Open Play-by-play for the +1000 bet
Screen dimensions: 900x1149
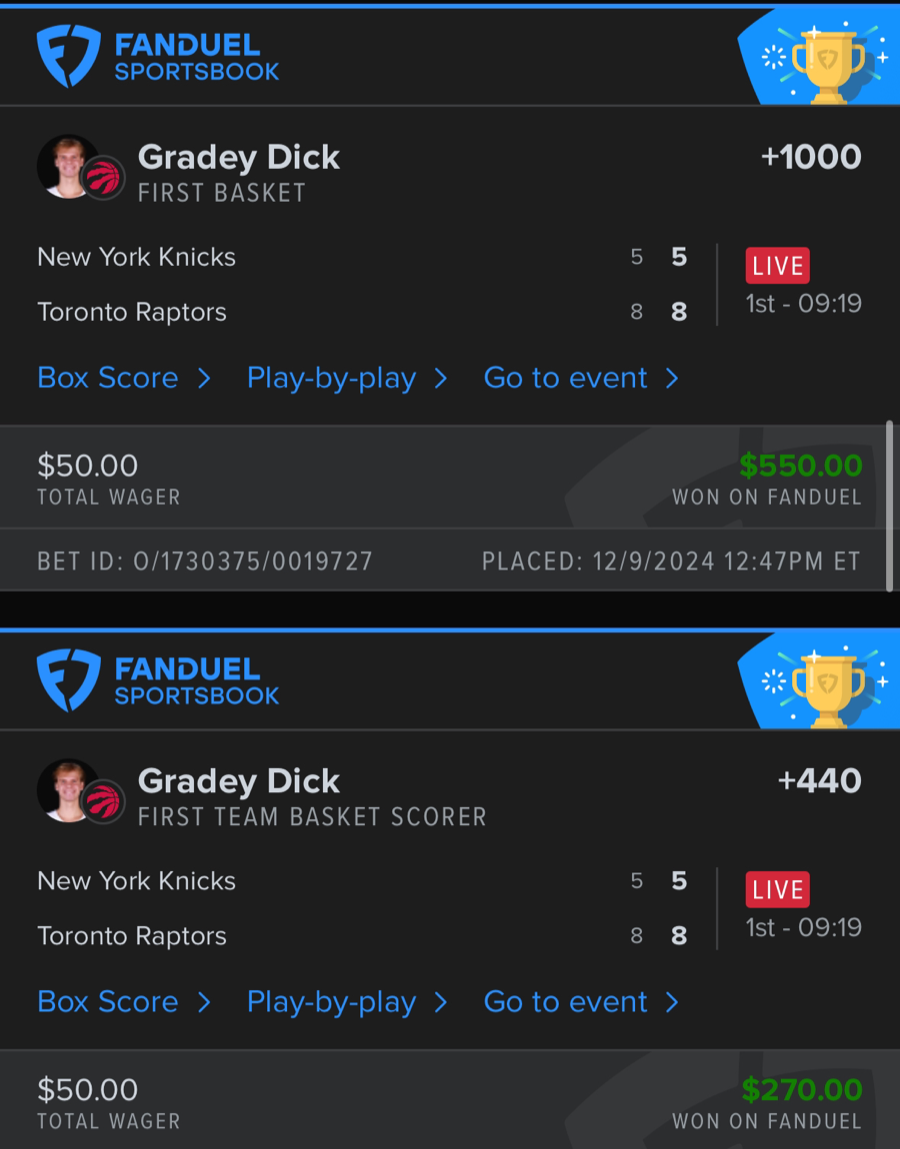click(331, 378)
